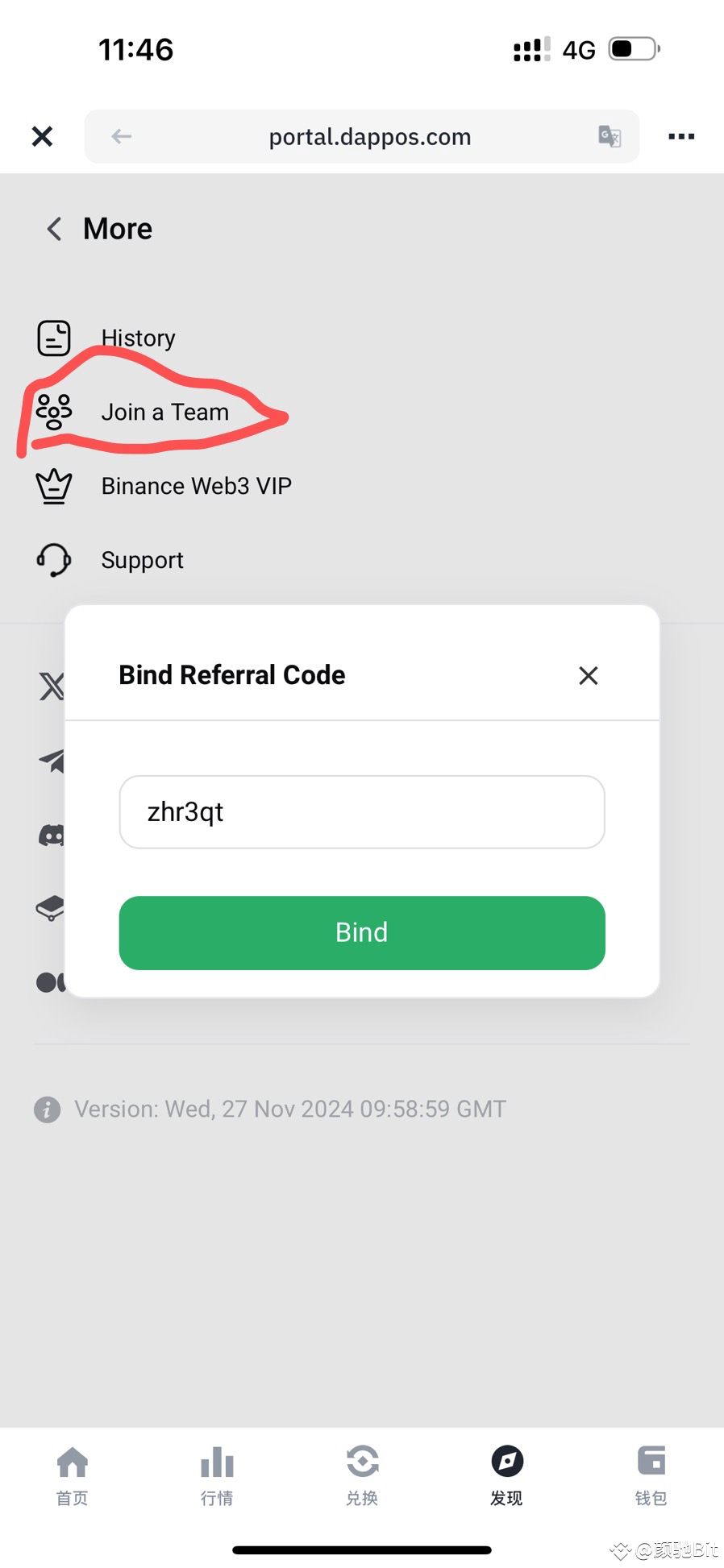
Task: Tap the X (Twitter) social icon
Action: click(50, 687)
